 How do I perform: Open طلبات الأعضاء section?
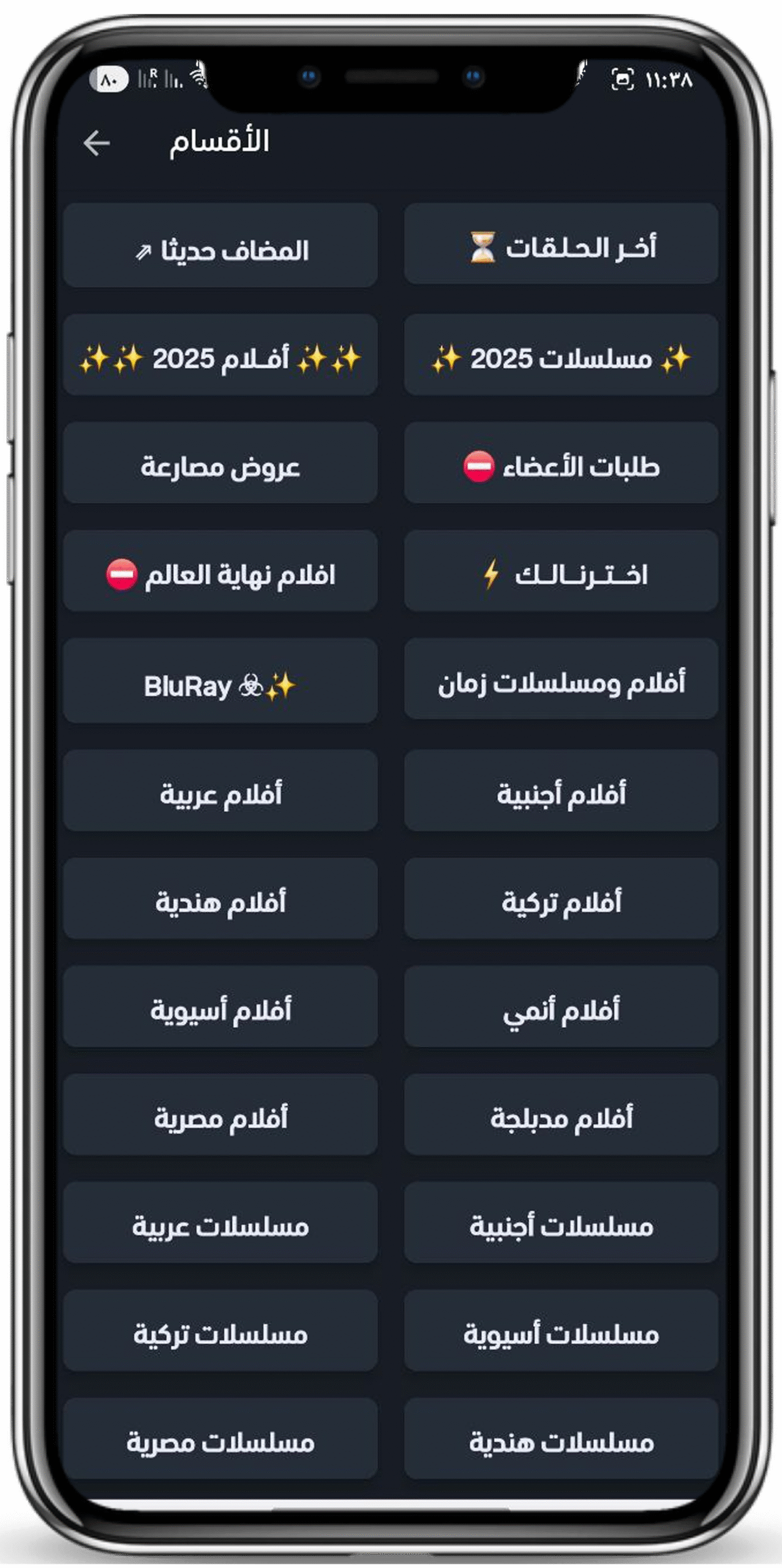pyautogui.click(x=561, y=462)
